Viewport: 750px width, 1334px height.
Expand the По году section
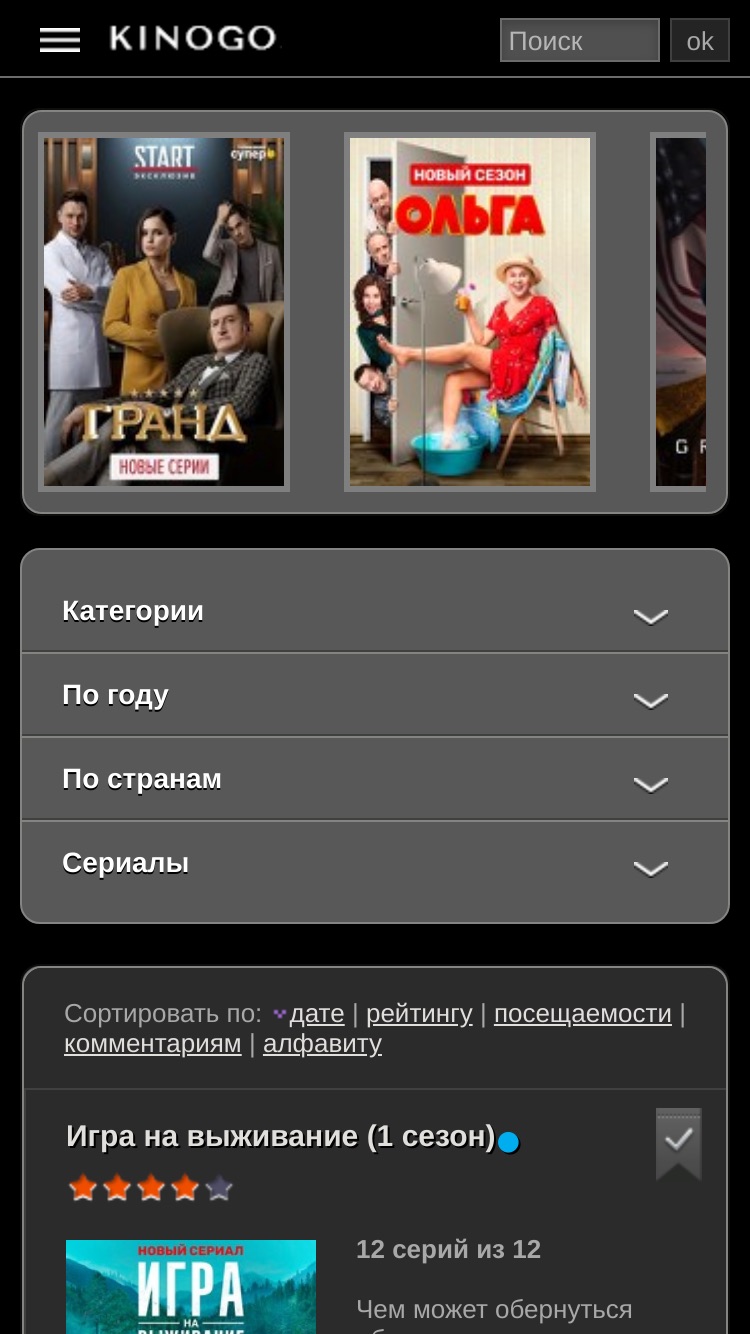(375, 695)
